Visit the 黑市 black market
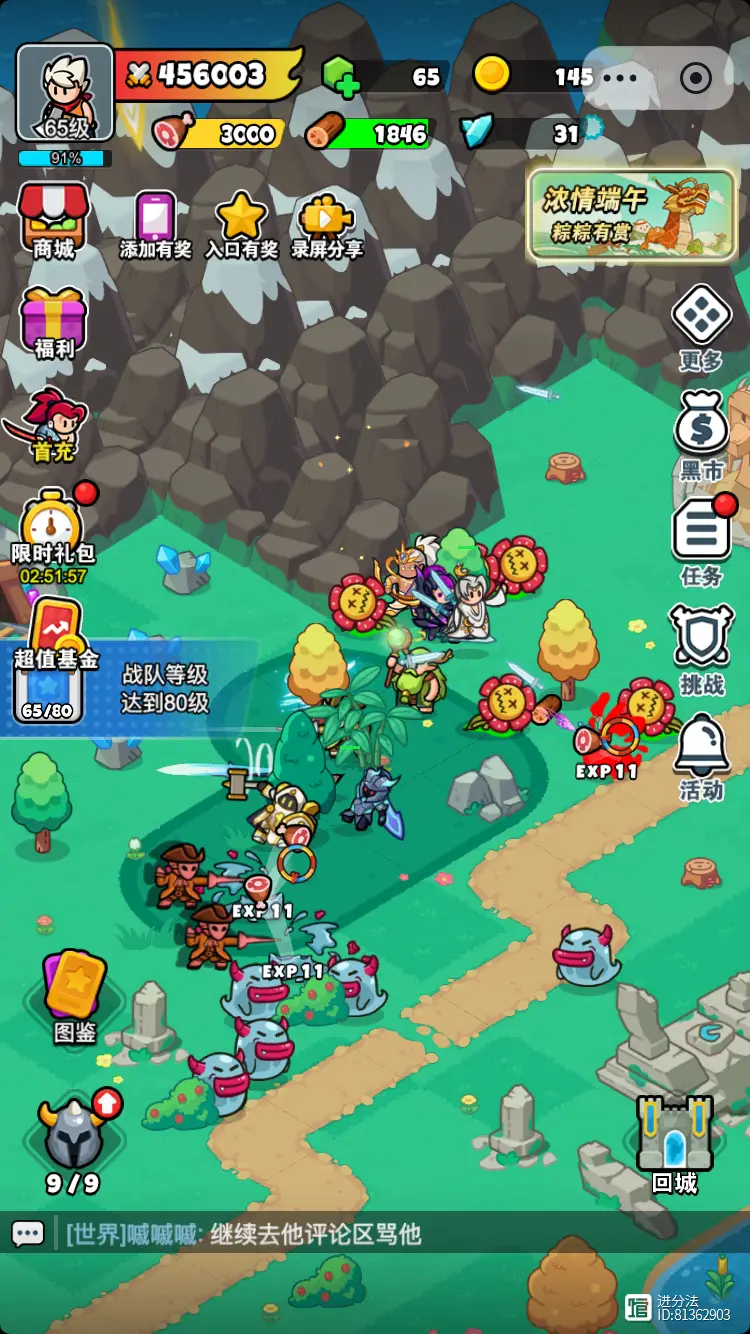Image resolution: width=750 pixels, height=1334 pixels. click(701, 432)
